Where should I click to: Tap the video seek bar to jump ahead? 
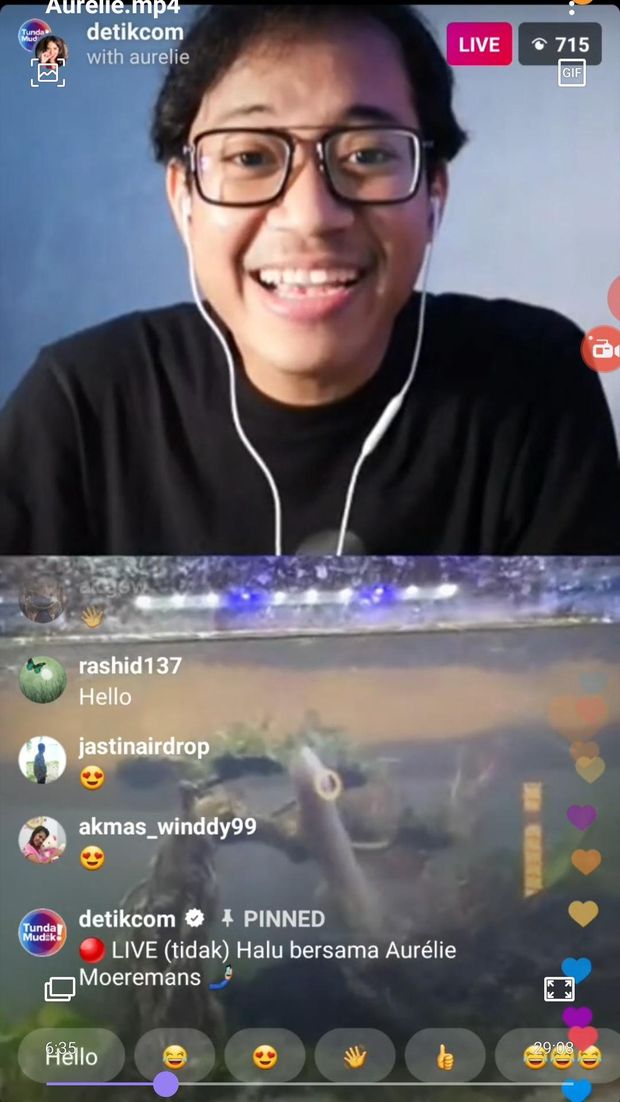pyautogui.click(x=400, y=1083)
